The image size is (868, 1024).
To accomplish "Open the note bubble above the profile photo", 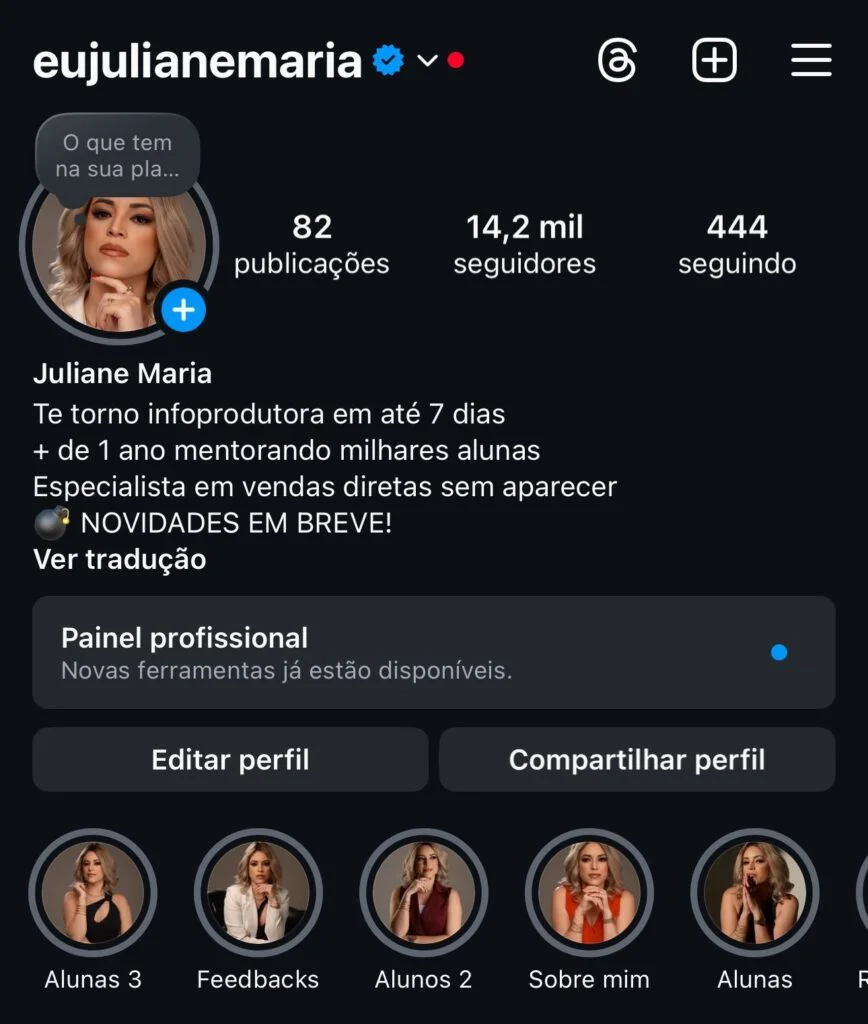I will tap(118, 156).
